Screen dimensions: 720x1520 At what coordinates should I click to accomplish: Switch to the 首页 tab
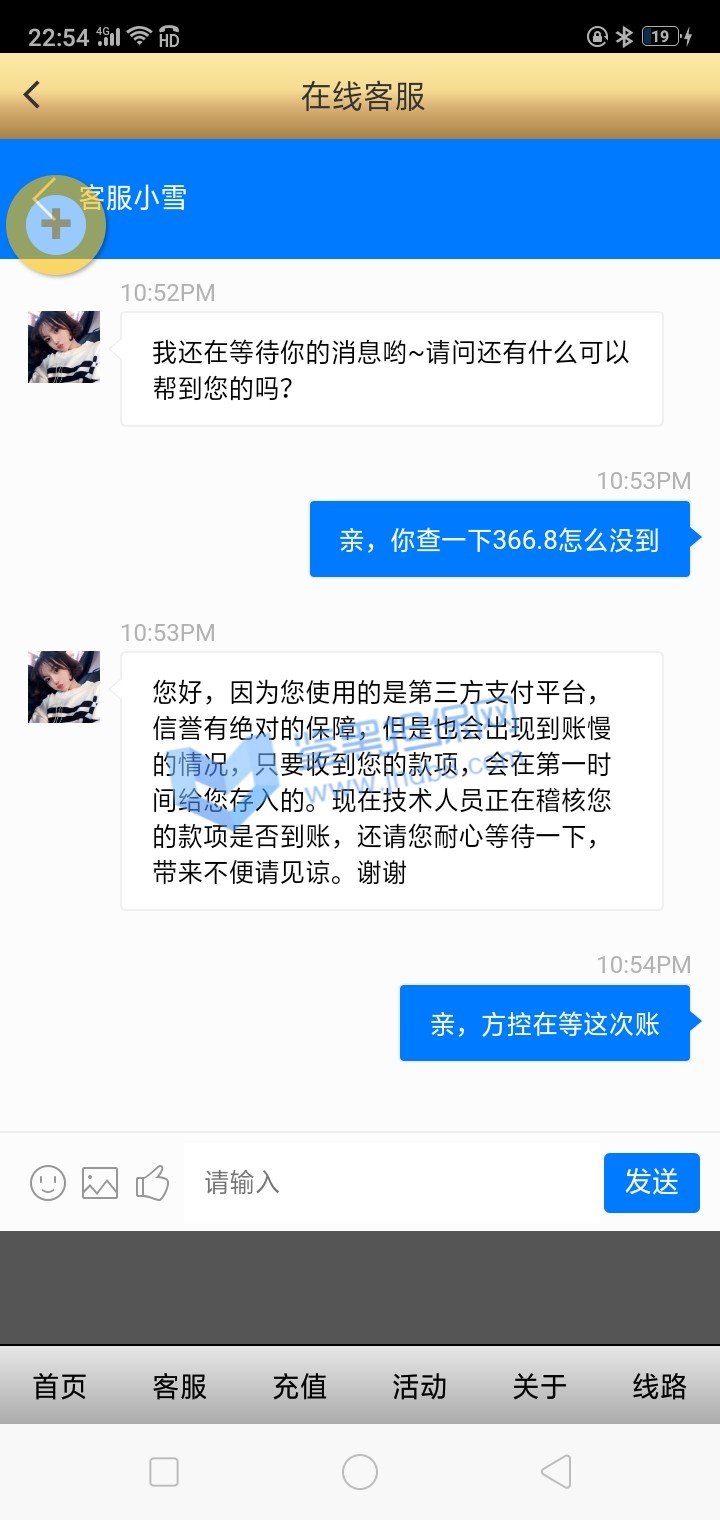60,1387
